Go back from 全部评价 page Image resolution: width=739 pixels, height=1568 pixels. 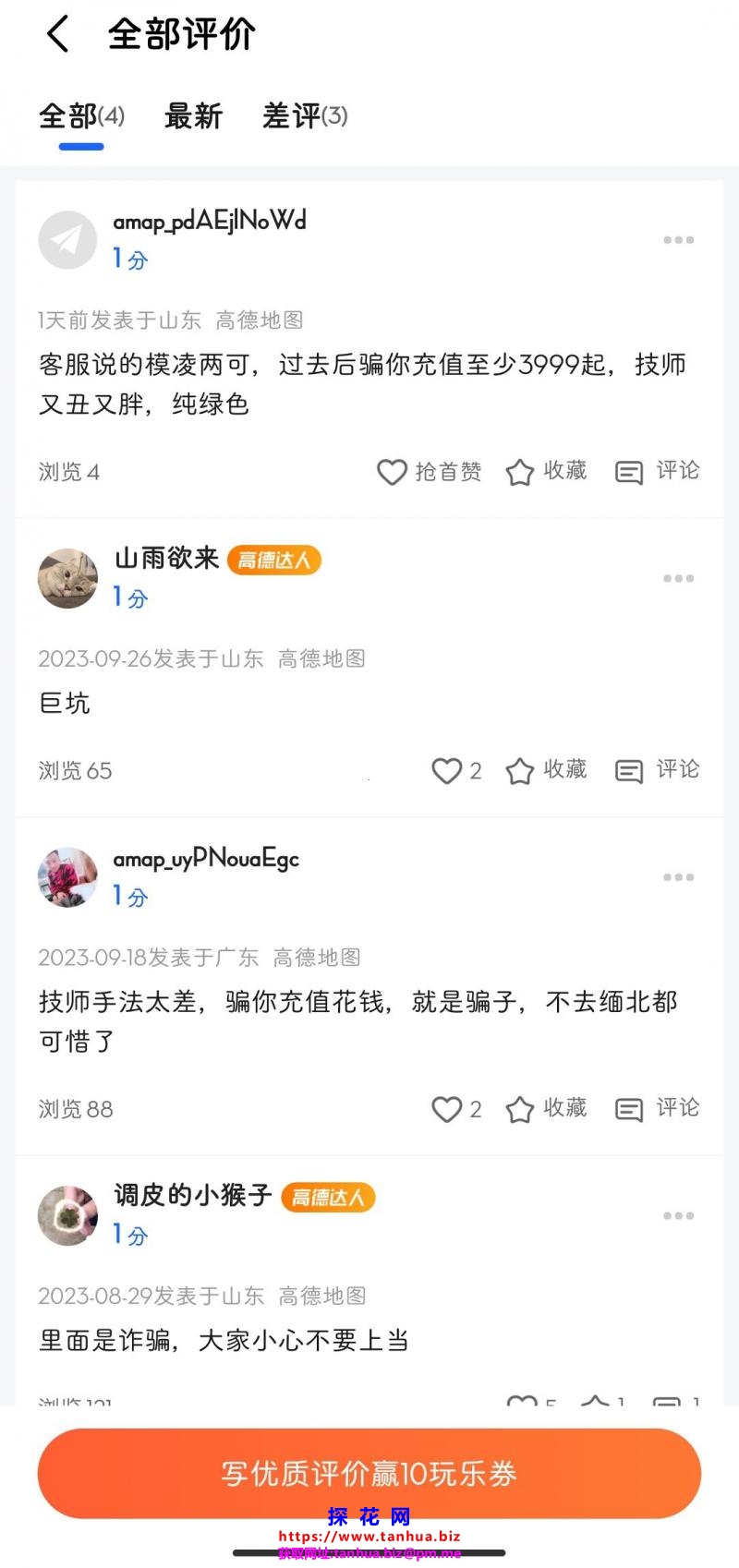point(57,35)
